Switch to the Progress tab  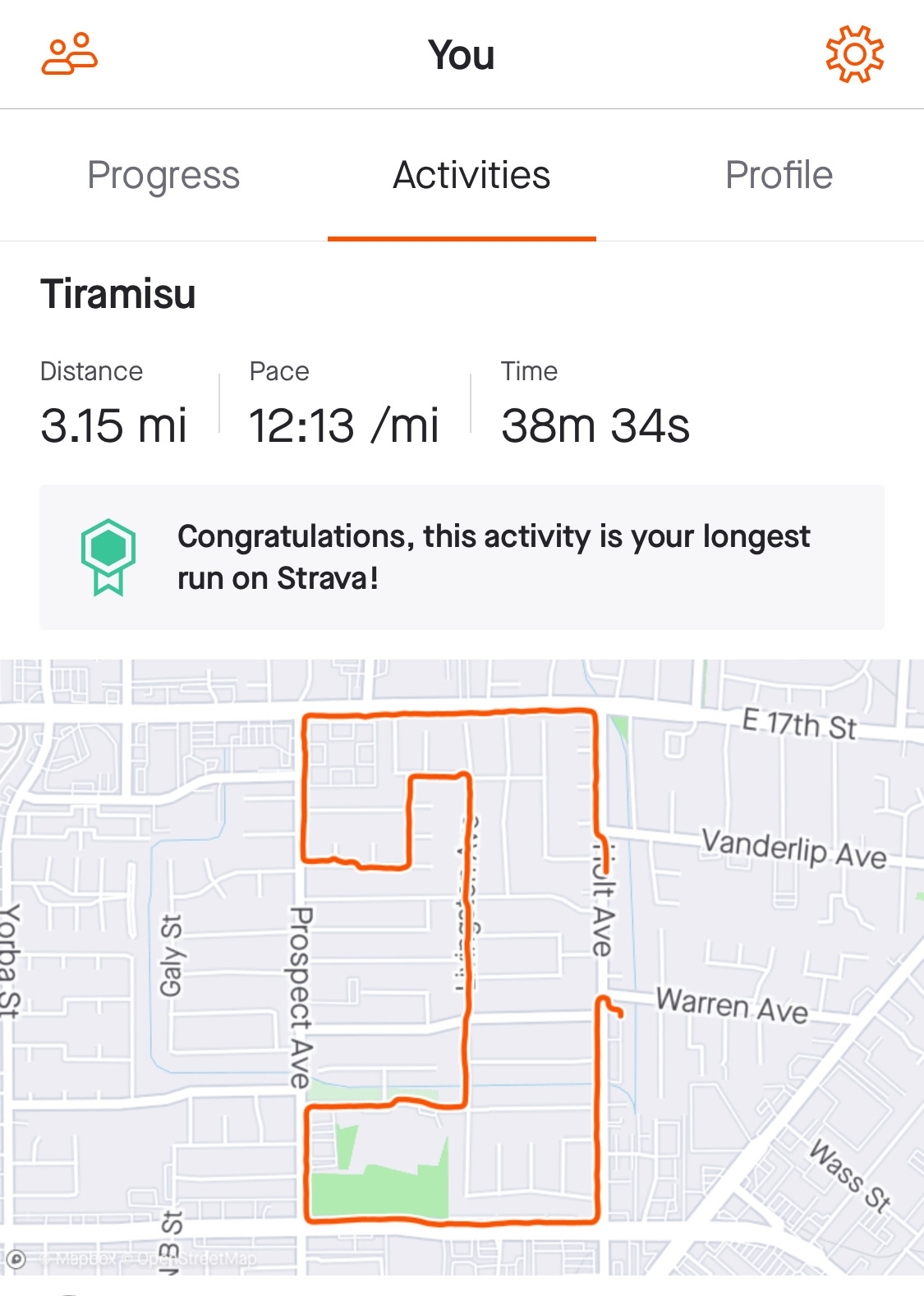(x=163, y=175)
